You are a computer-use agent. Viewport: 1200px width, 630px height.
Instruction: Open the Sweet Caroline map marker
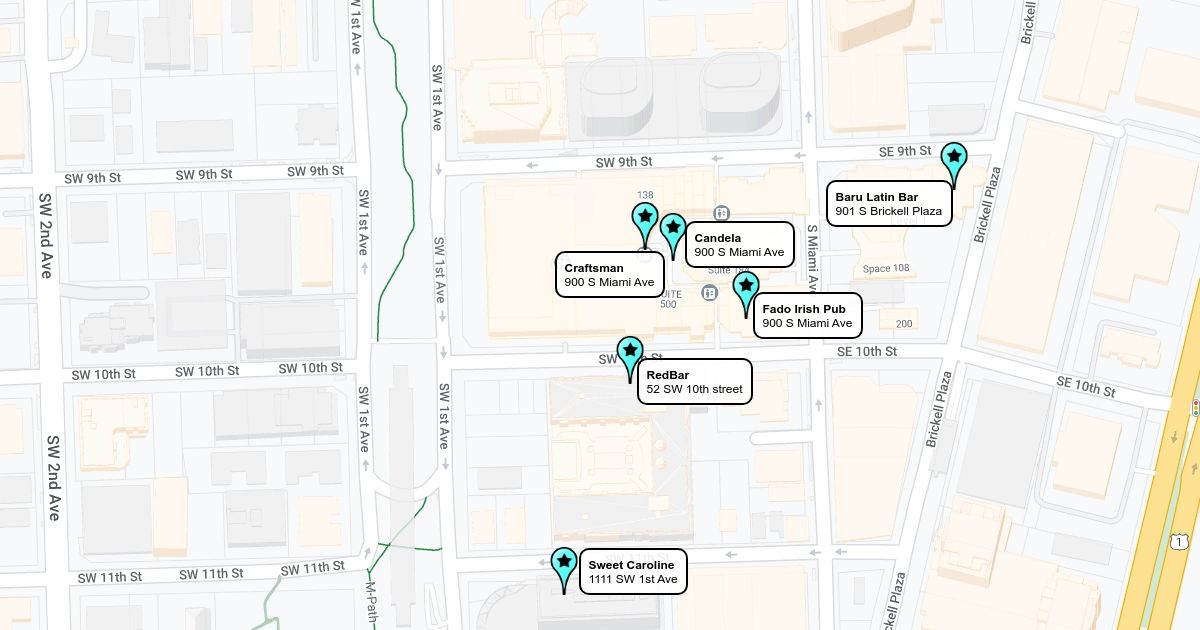click(564, 564)
